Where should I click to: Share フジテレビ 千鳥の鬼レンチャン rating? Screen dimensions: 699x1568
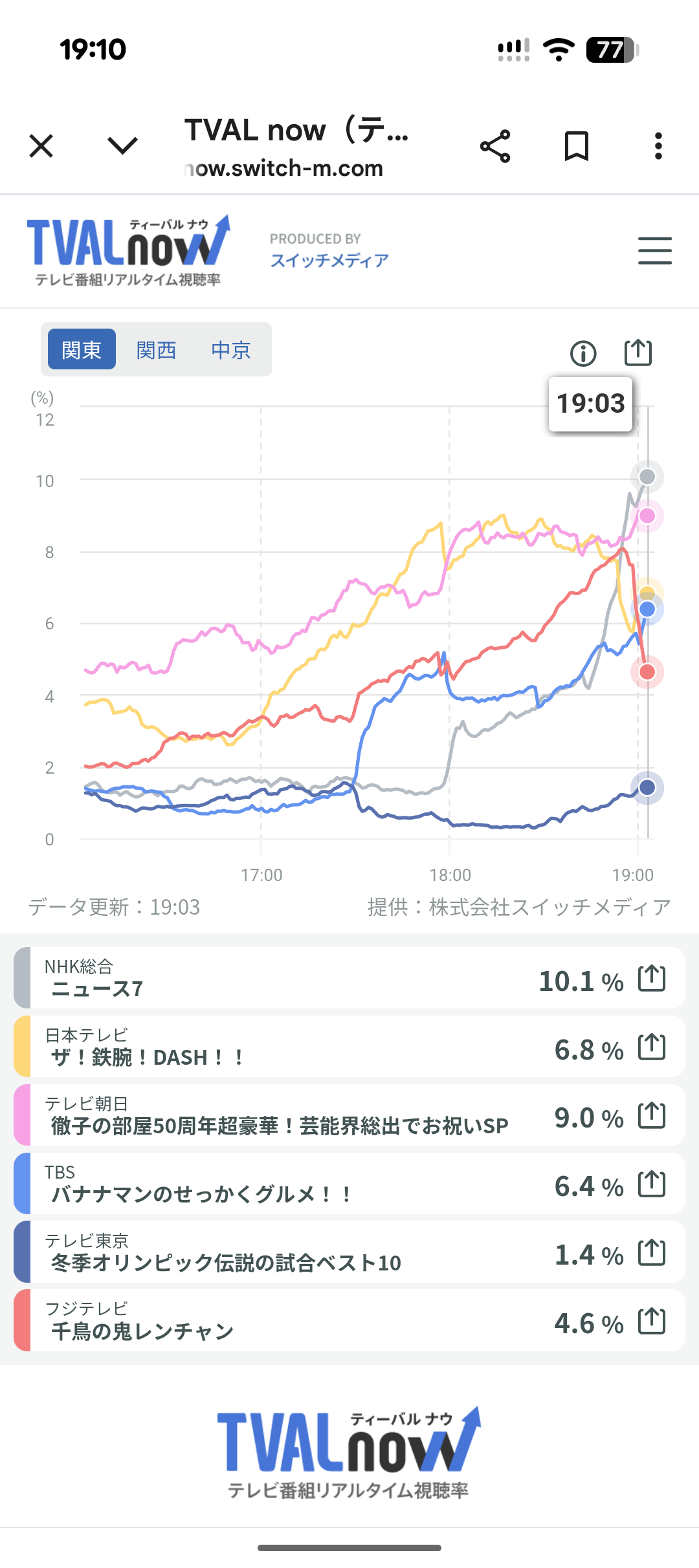pos(651,1320)
